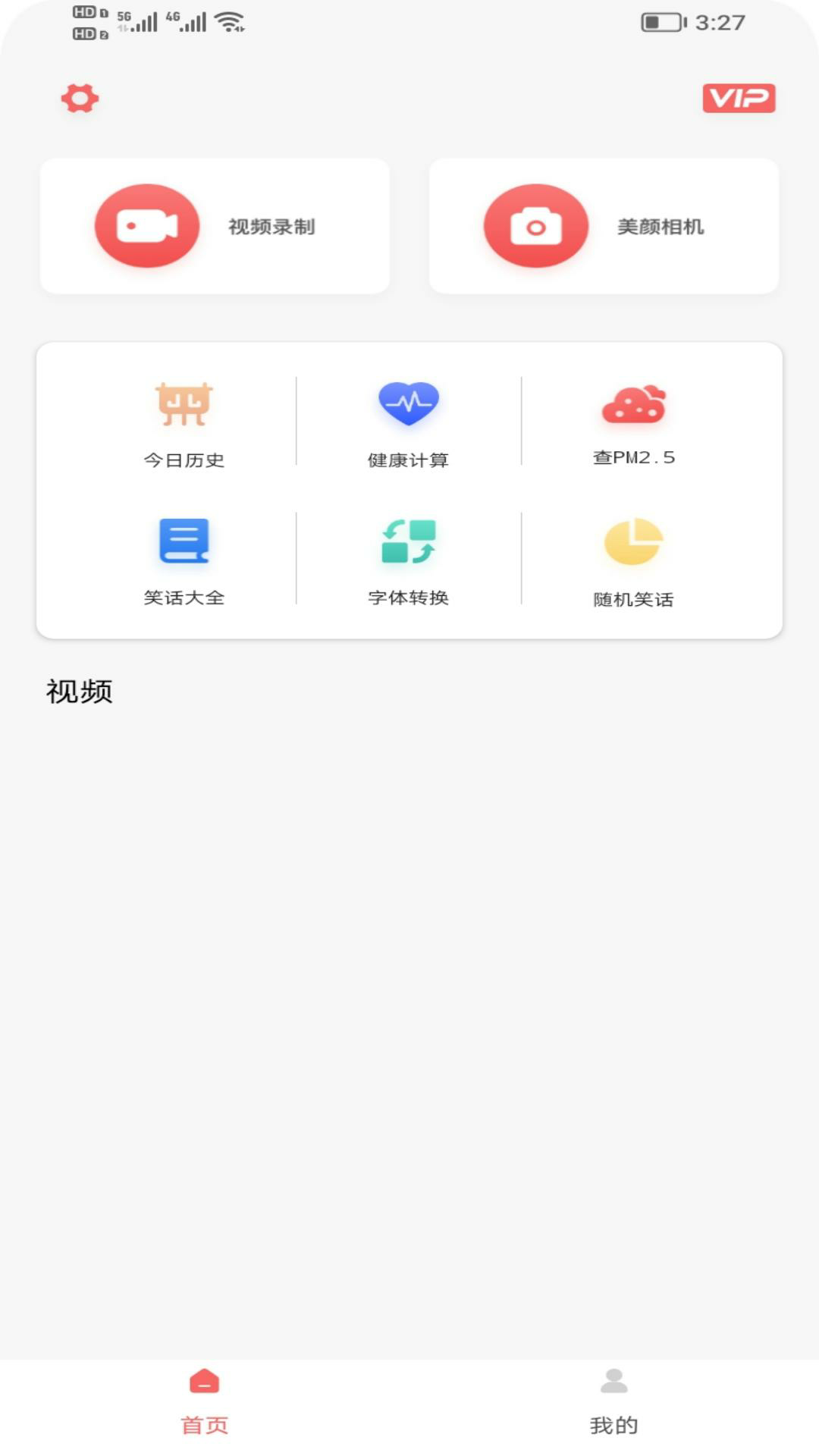Switch to the 我的 profile tab
Screen dimensions: 819x1456
pos(613,1401)
